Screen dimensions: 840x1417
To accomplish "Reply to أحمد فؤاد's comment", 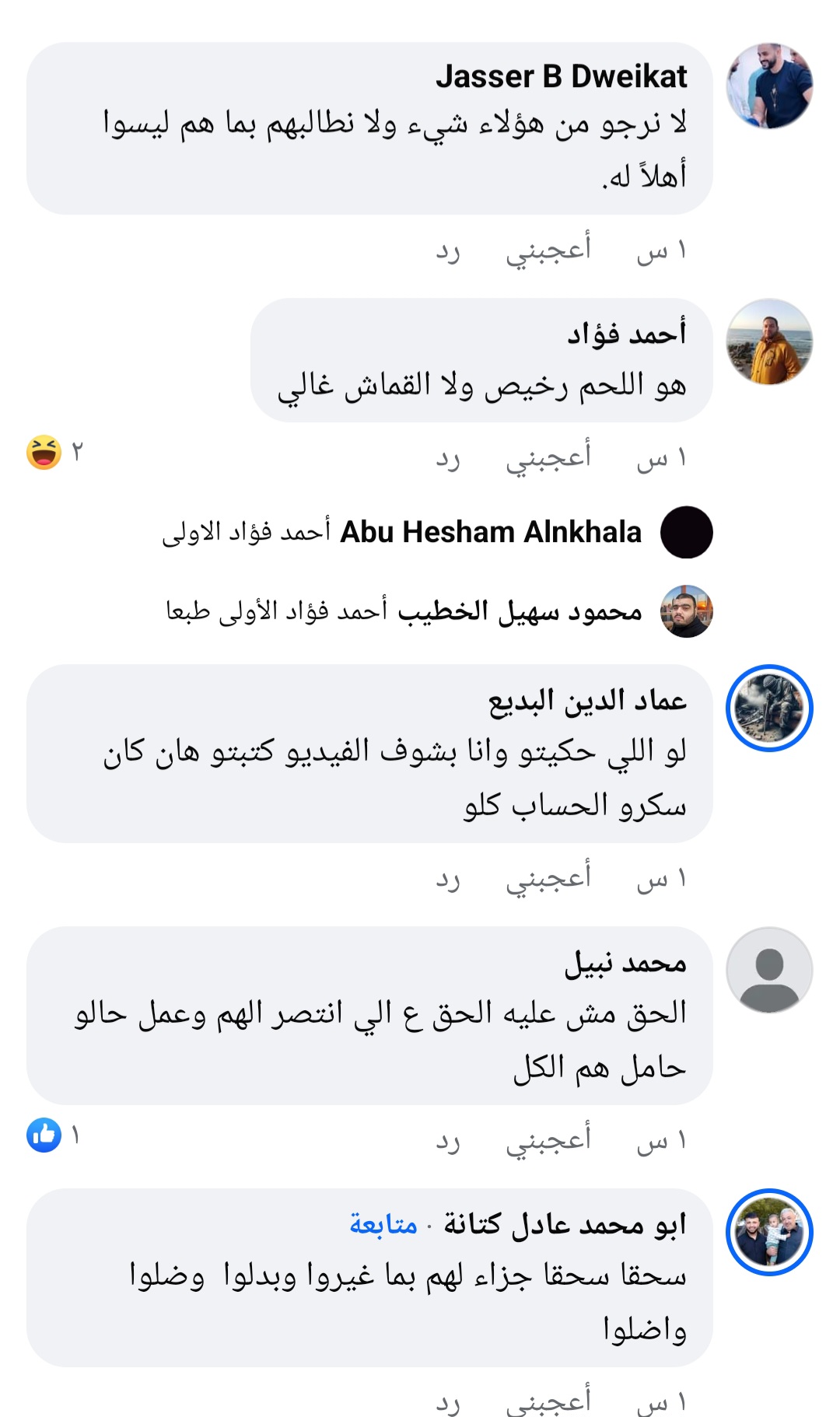I will 448,459.
